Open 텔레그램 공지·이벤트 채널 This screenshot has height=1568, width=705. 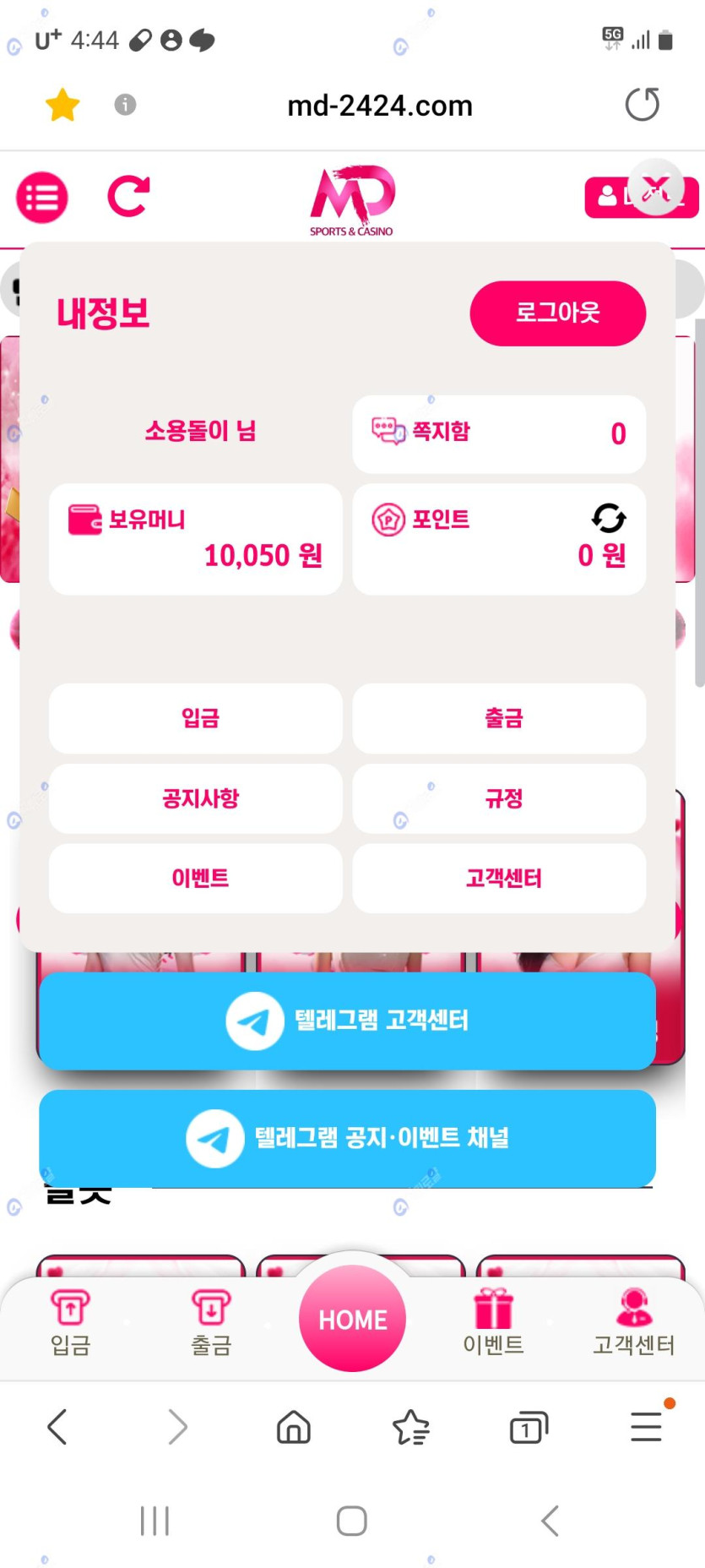pos(347,1138)
